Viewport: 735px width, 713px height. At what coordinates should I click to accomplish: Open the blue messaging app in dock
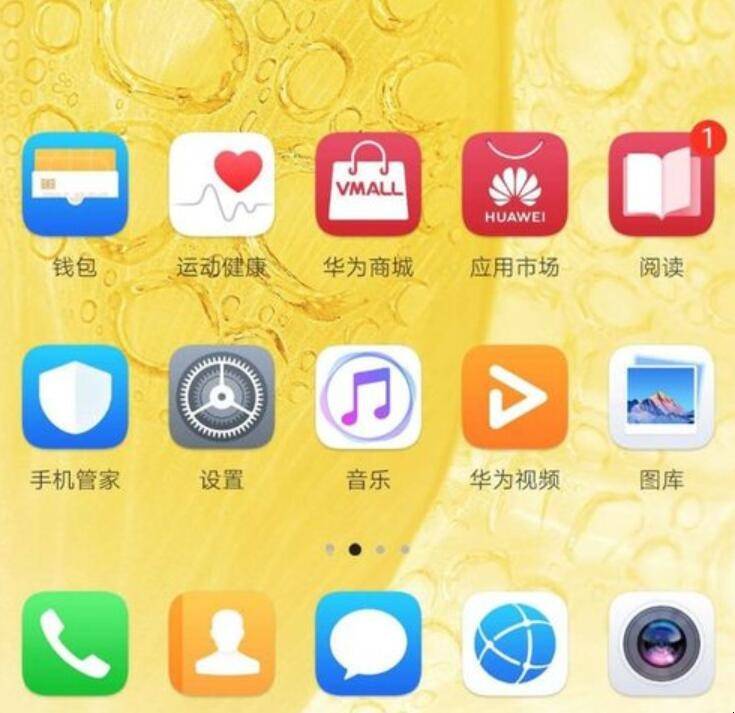click(x=368, y=643)
